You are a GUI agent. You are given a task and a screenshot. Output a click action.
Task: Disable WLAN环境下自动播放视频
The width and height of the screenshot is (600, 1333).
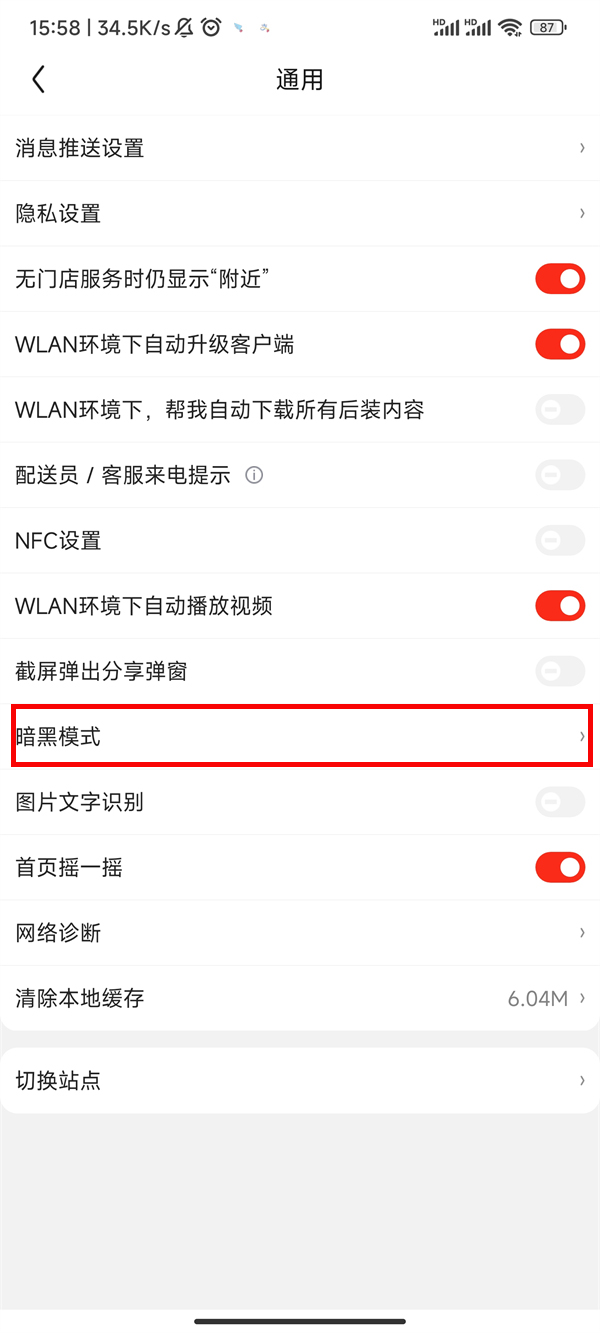560,606
